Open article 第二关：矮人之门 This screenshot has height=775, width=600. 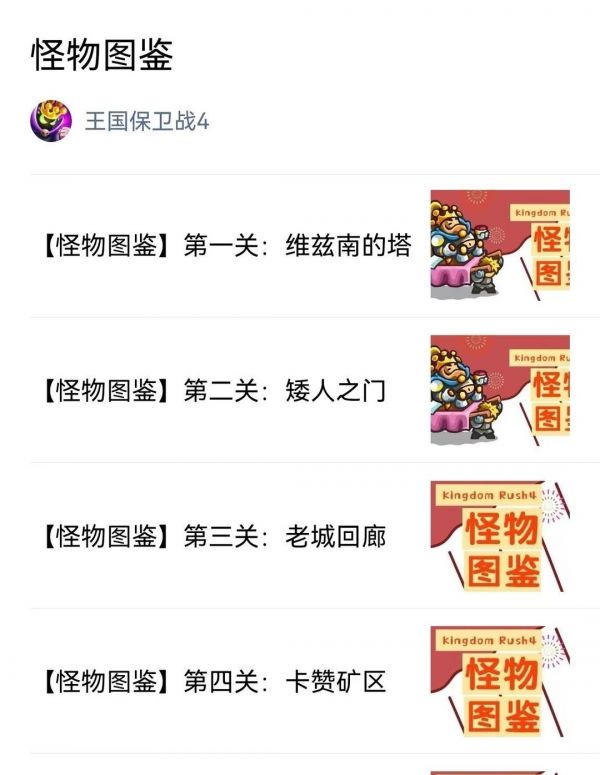pyautogui.click(x=213, y=391)
